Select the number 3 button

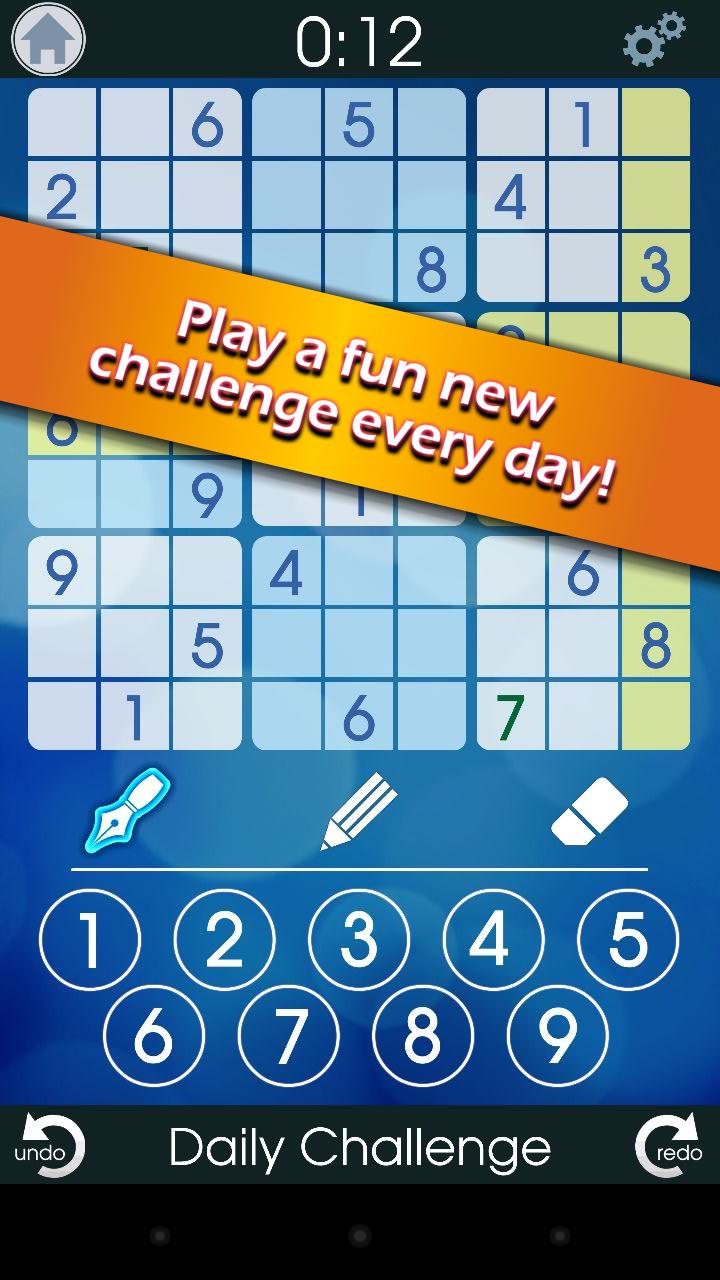coord(358,939)
